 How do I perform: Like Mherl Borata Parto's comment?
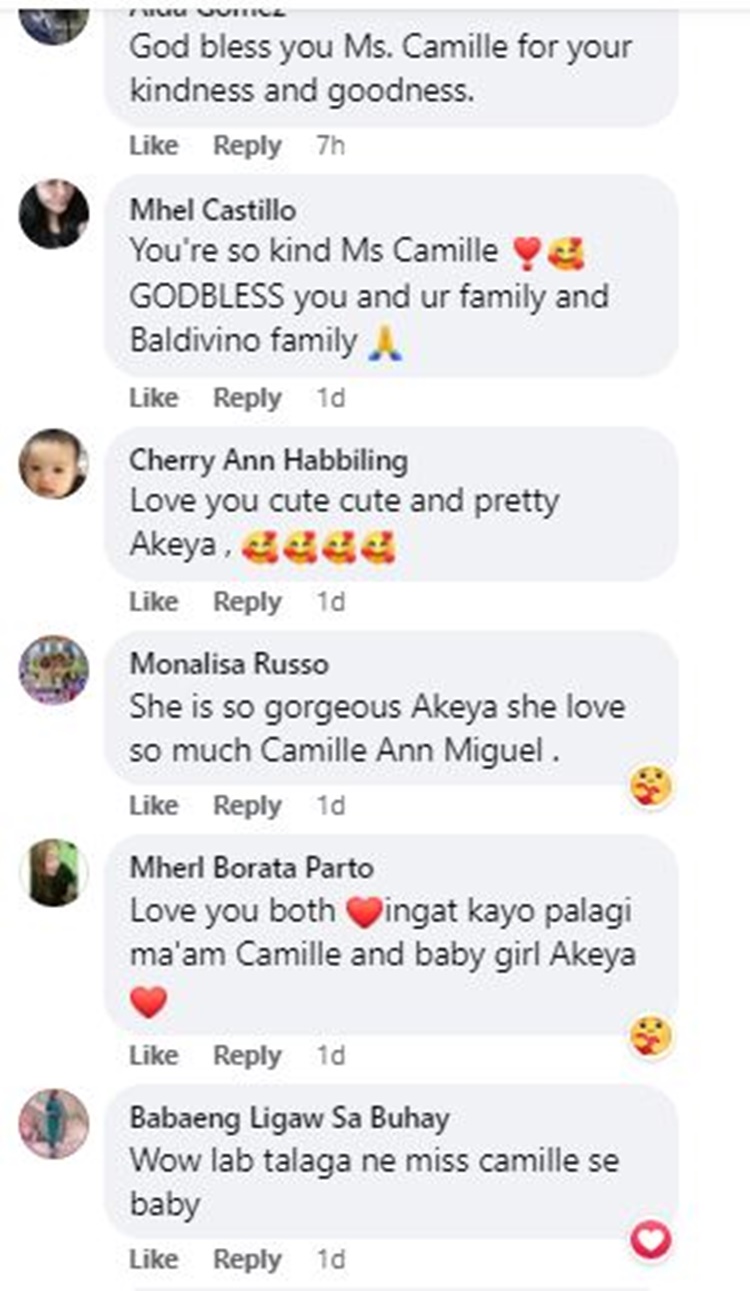pos(153,1056)
